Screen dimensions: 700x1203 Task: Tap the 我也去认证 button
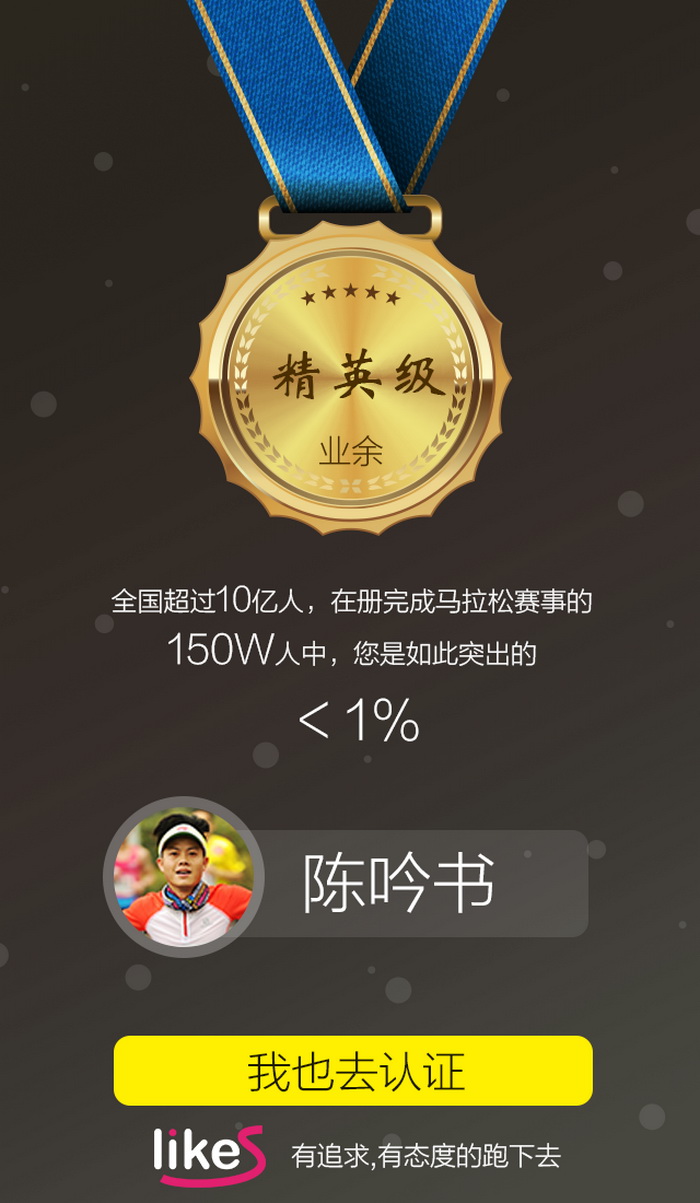point(353,1071)
